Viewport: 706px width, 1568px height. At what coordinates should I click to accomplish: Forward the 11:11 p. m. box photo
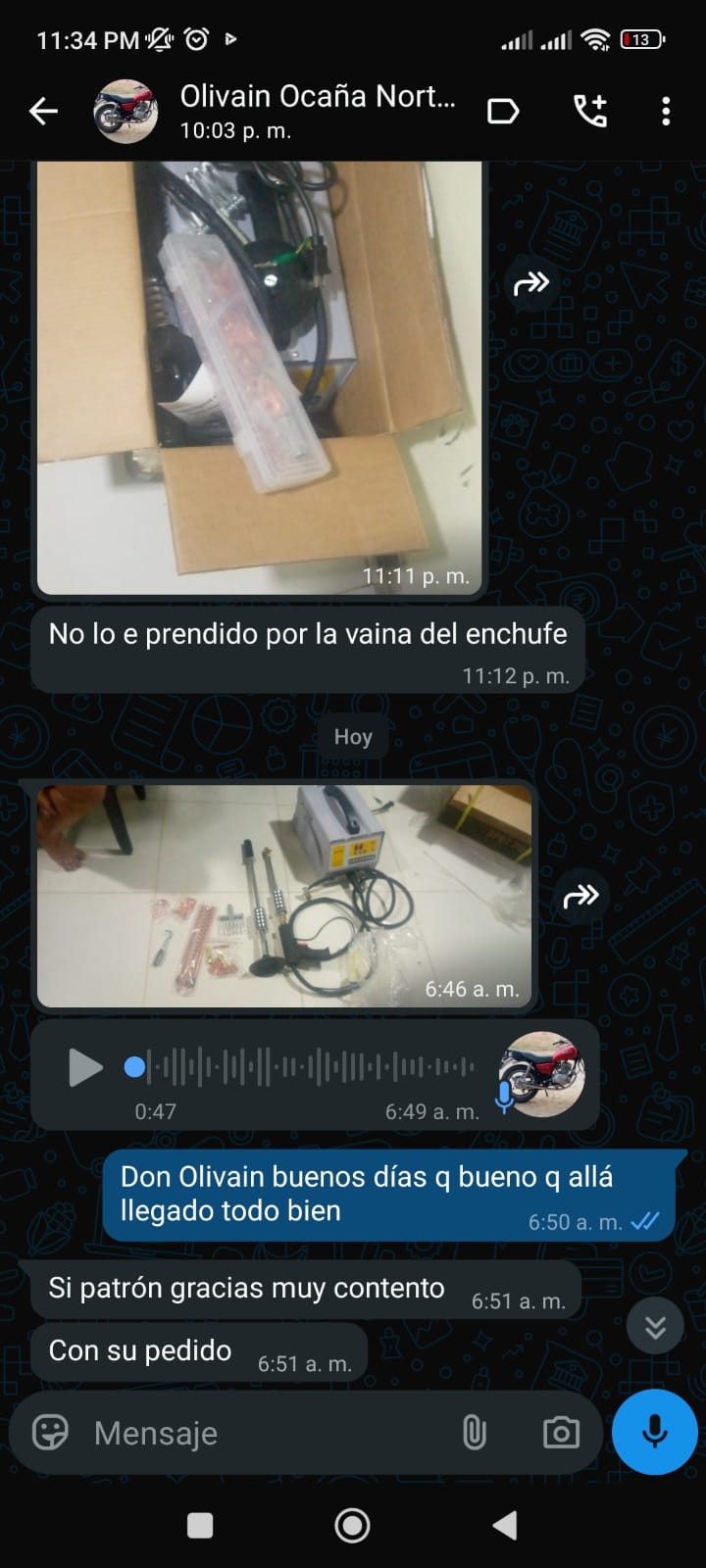pos(531,284)
